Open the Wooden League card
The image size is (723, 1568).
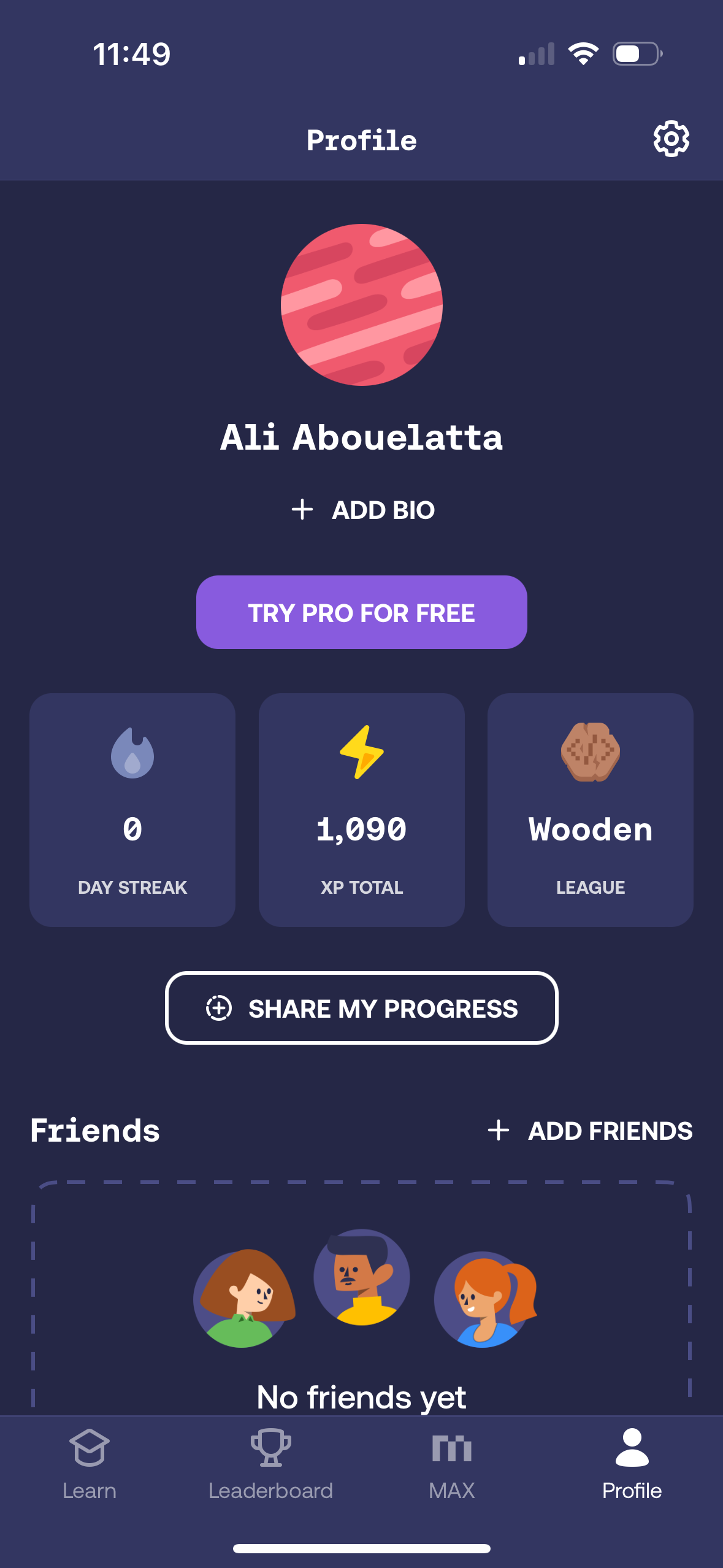(x=590, y=809)
